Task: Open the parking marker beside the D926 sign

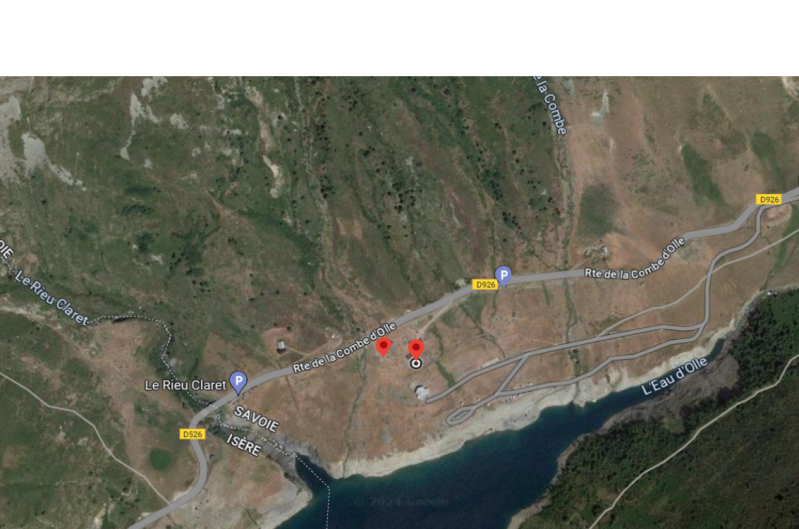Action: (x=503, y=274)
